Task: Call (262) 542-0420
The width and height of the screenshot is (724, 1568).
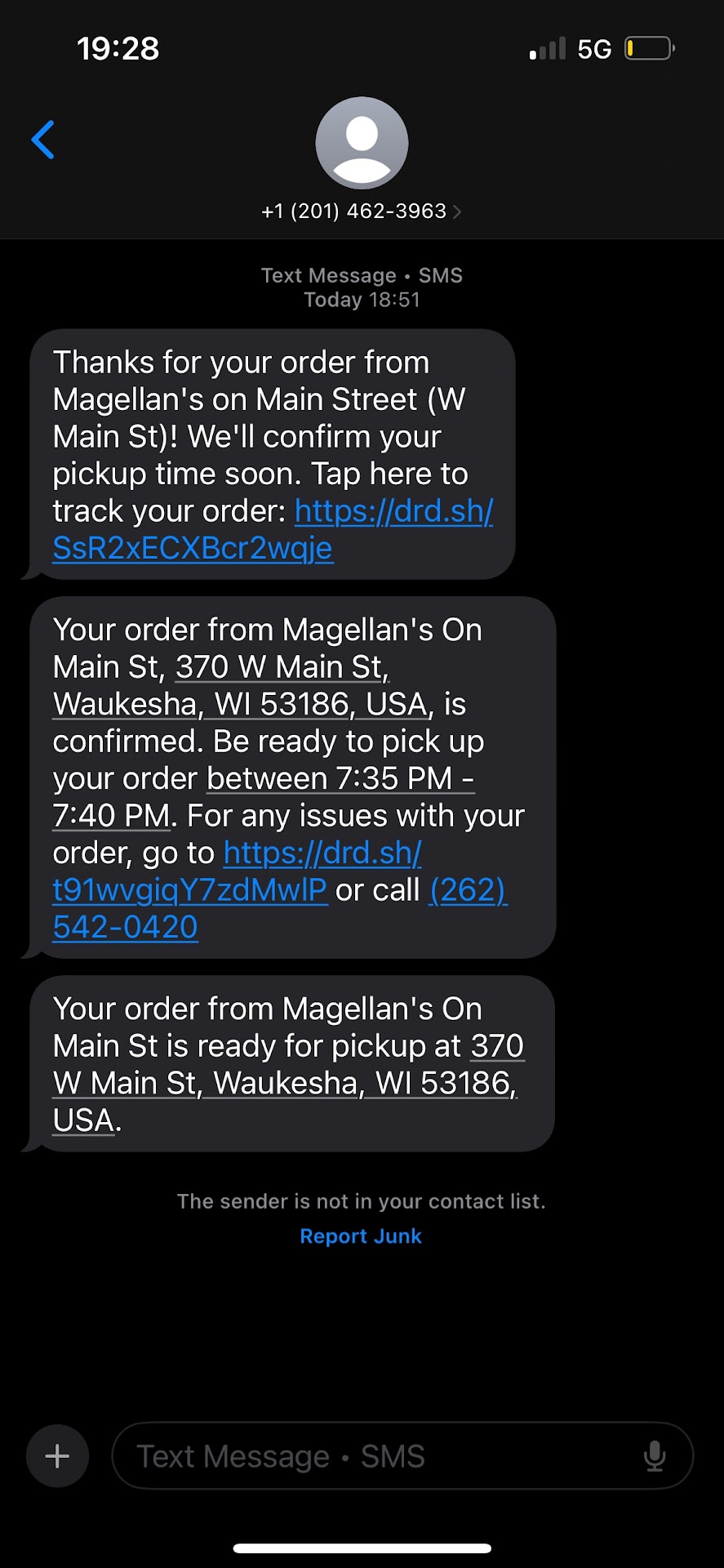Action: [125, 928]
